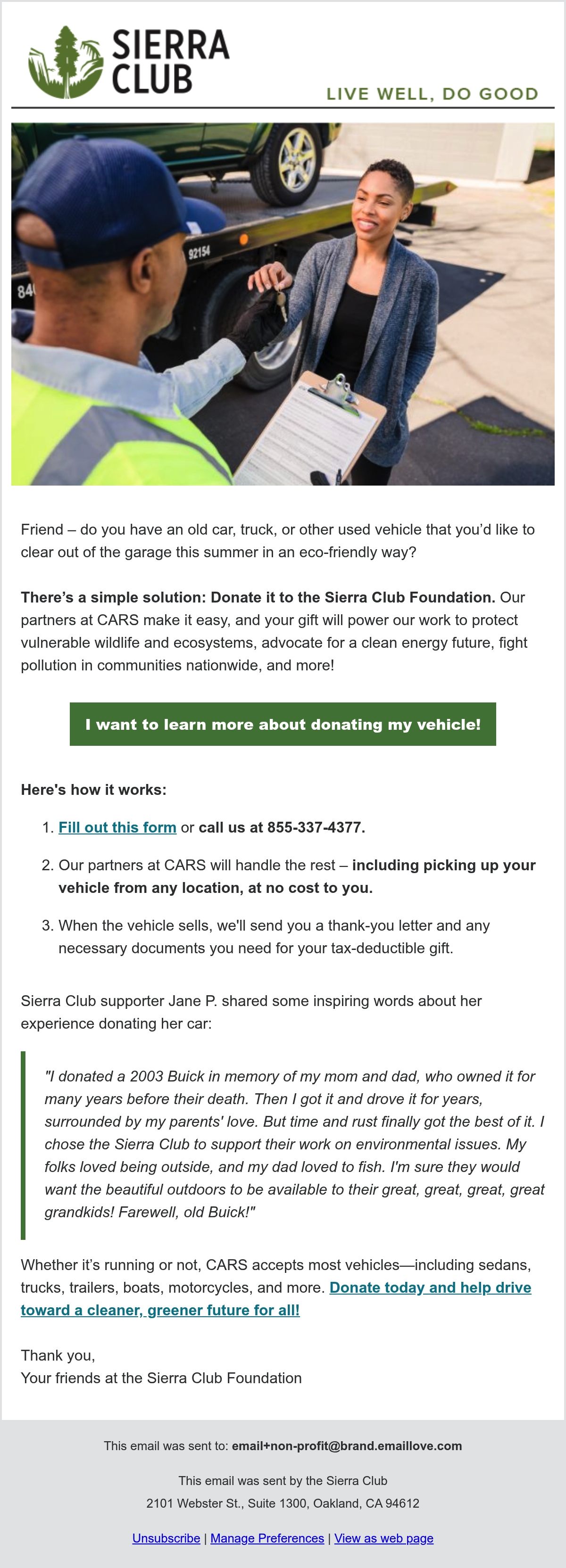Tap the learn more about donating button

[283, 724]
